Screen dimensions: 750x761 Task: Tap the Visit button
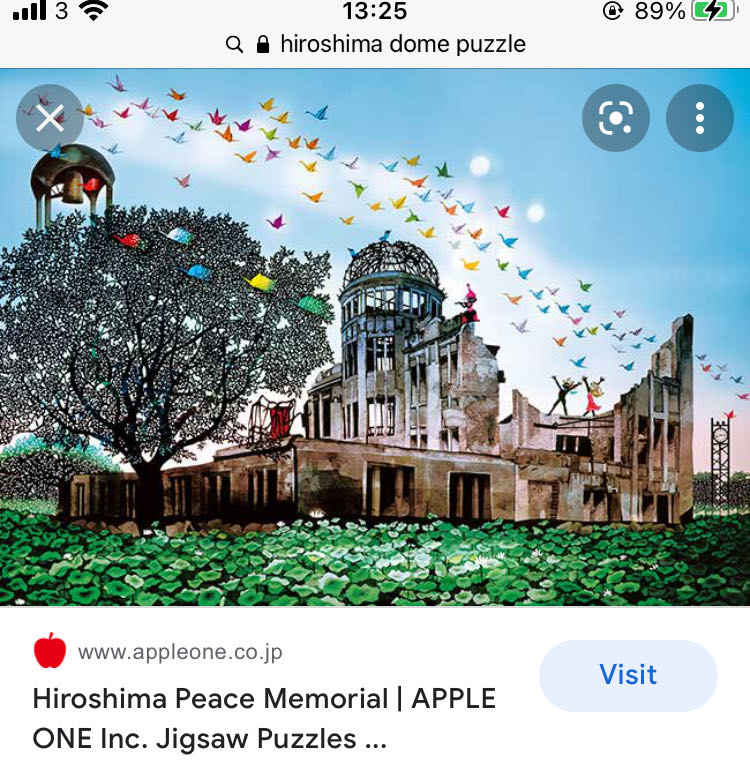[628, 675]
